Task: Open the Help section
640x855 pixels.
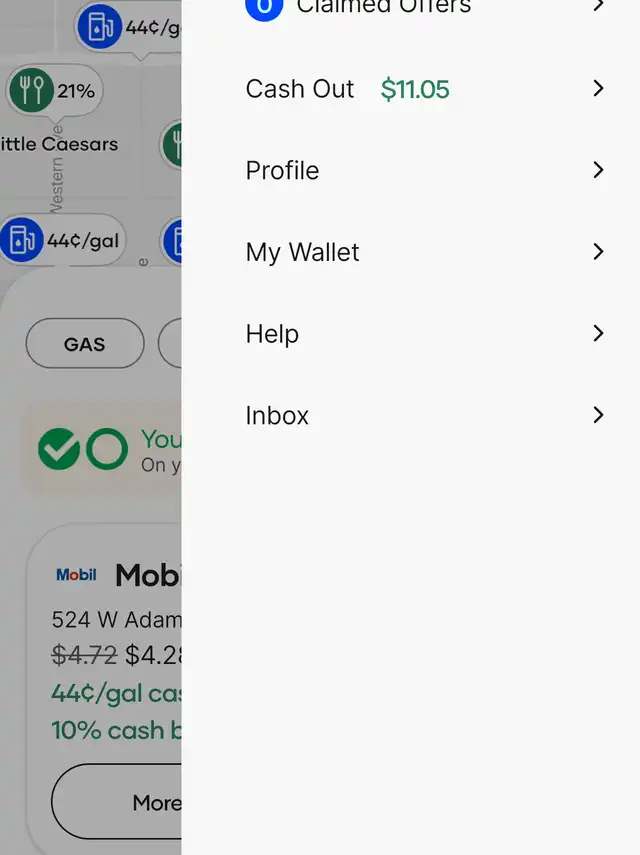Action: pos(420,334)
